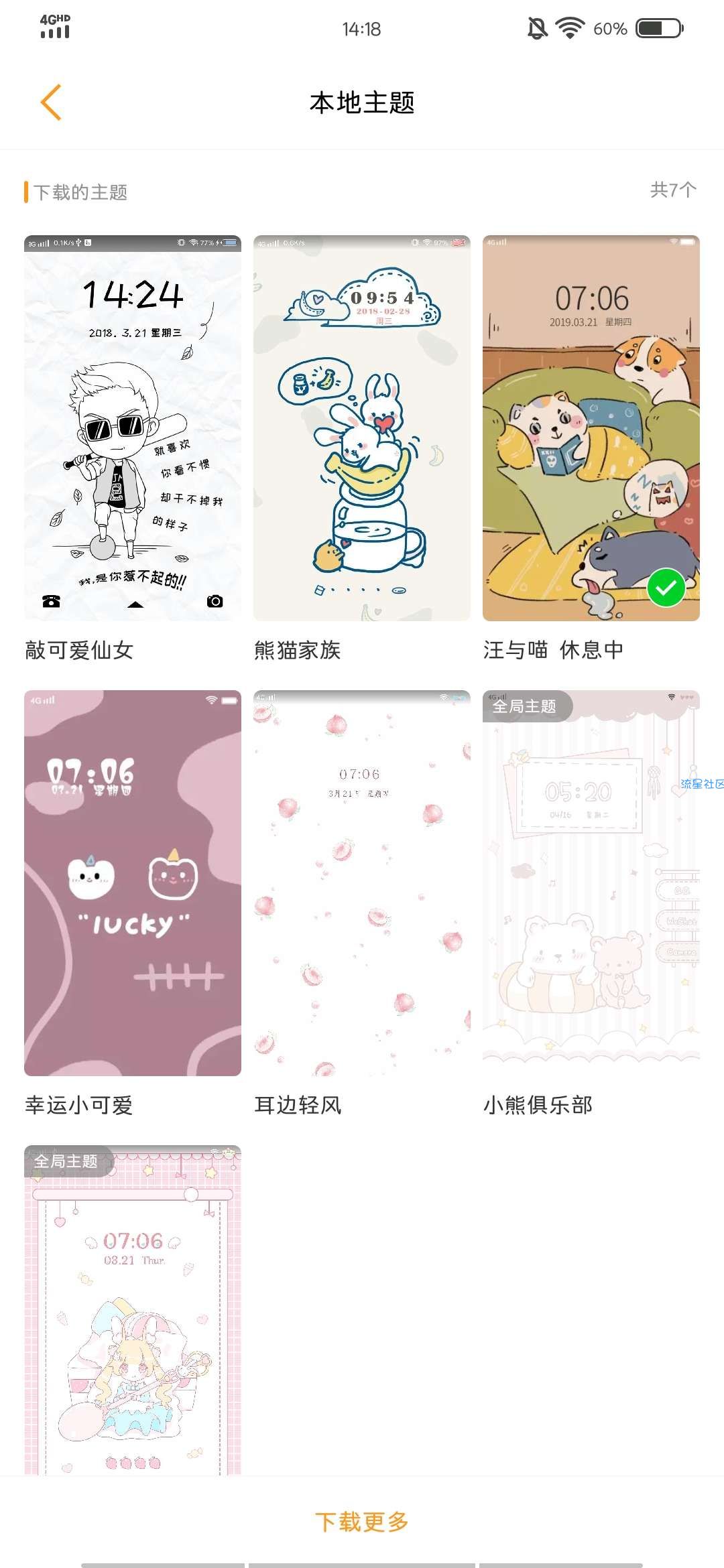Select the 熊猫家族 theme
The image size is (724, 1568).
(x=362, y=428)
